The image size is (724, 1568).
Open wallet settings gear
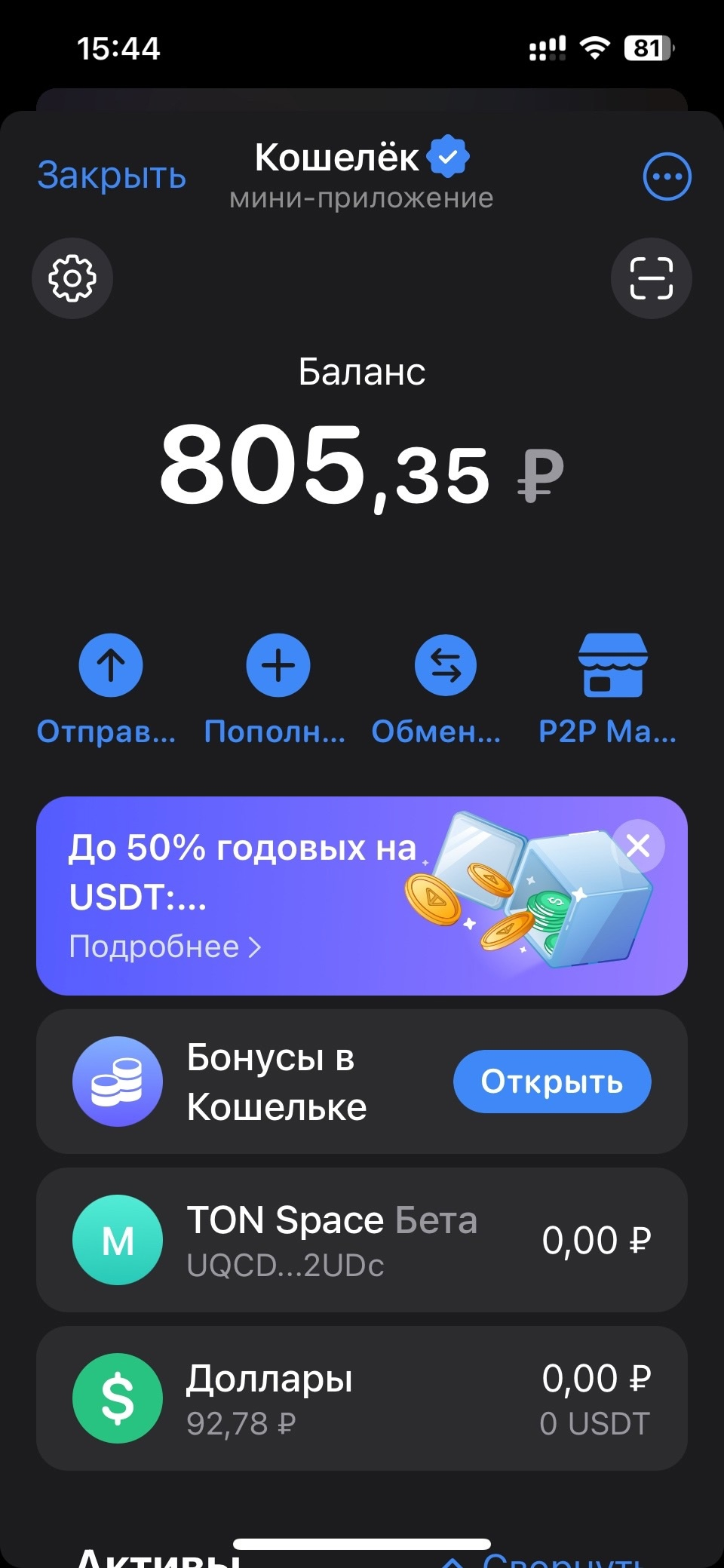coord(72,278)
